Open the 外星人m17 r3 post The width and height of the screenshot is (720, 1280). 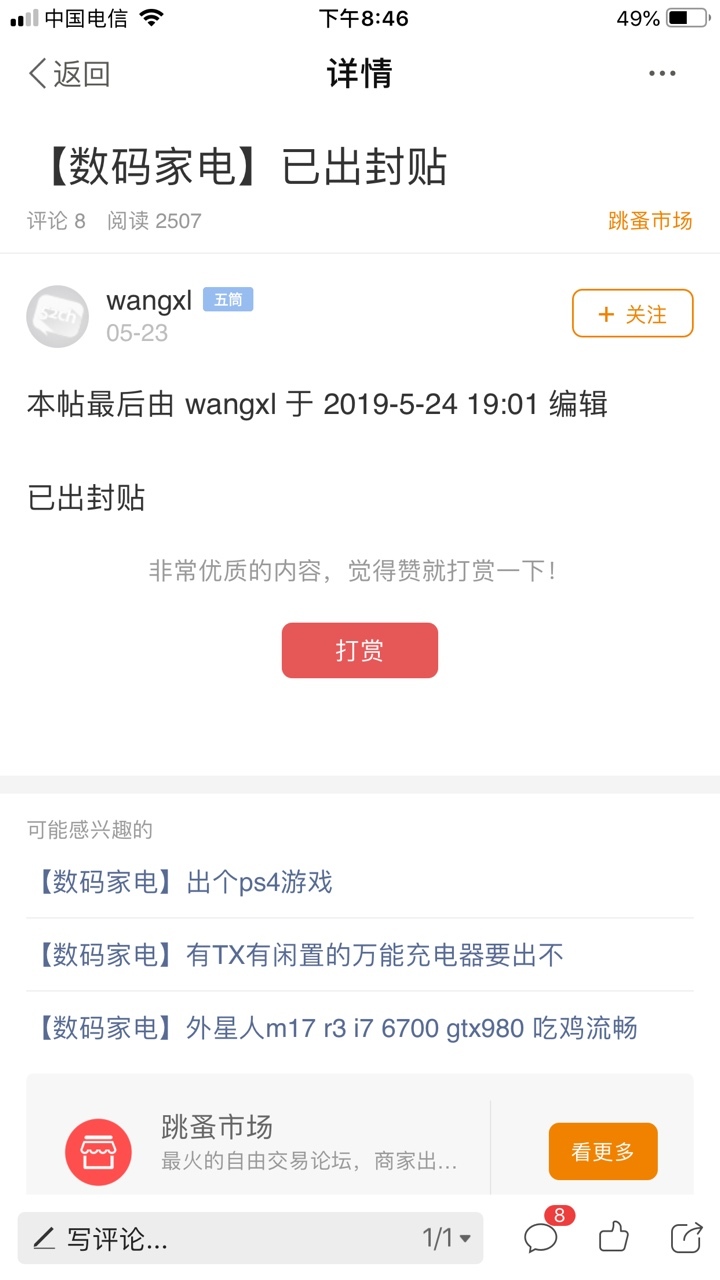[x=333, y=1028]
